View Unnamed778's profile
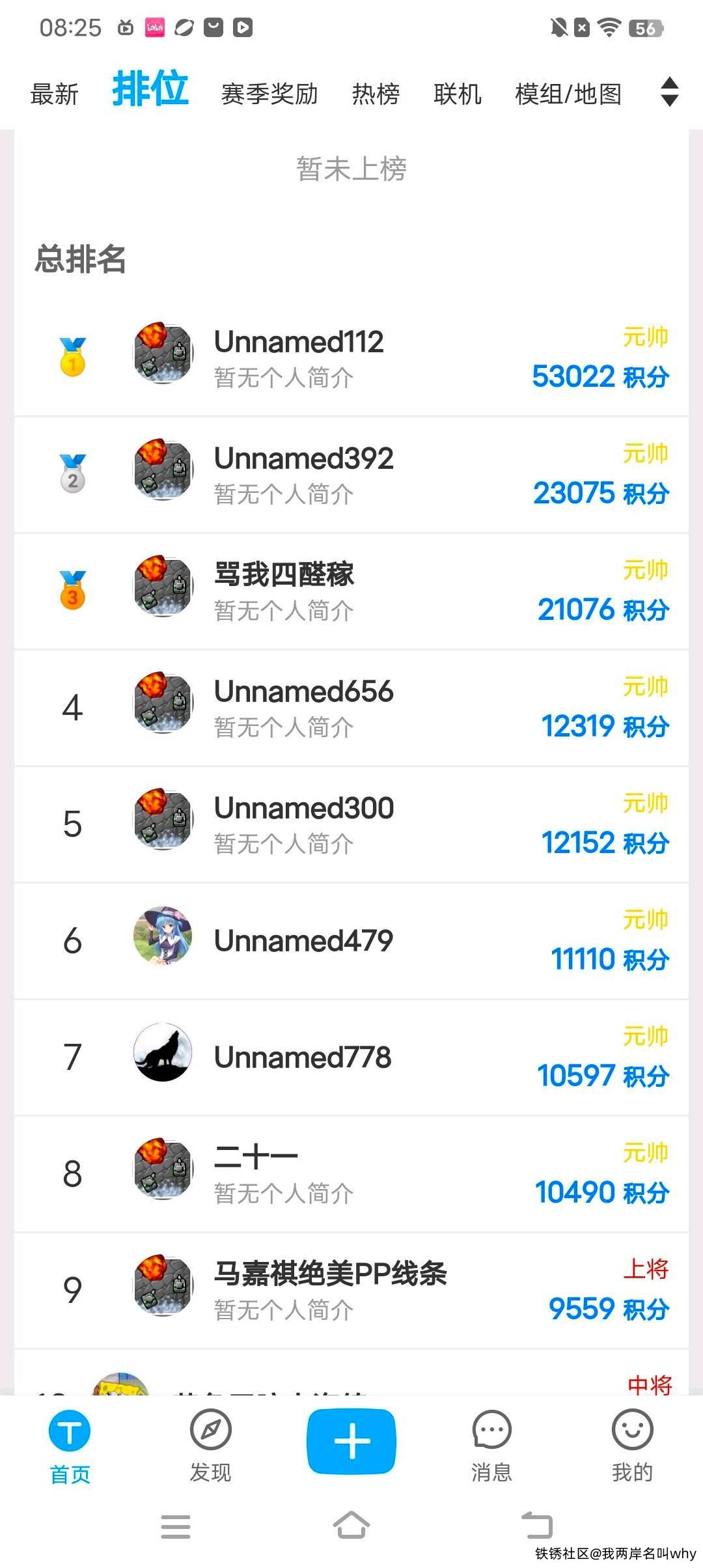 pyautogui.click(x=351, y=1057)
